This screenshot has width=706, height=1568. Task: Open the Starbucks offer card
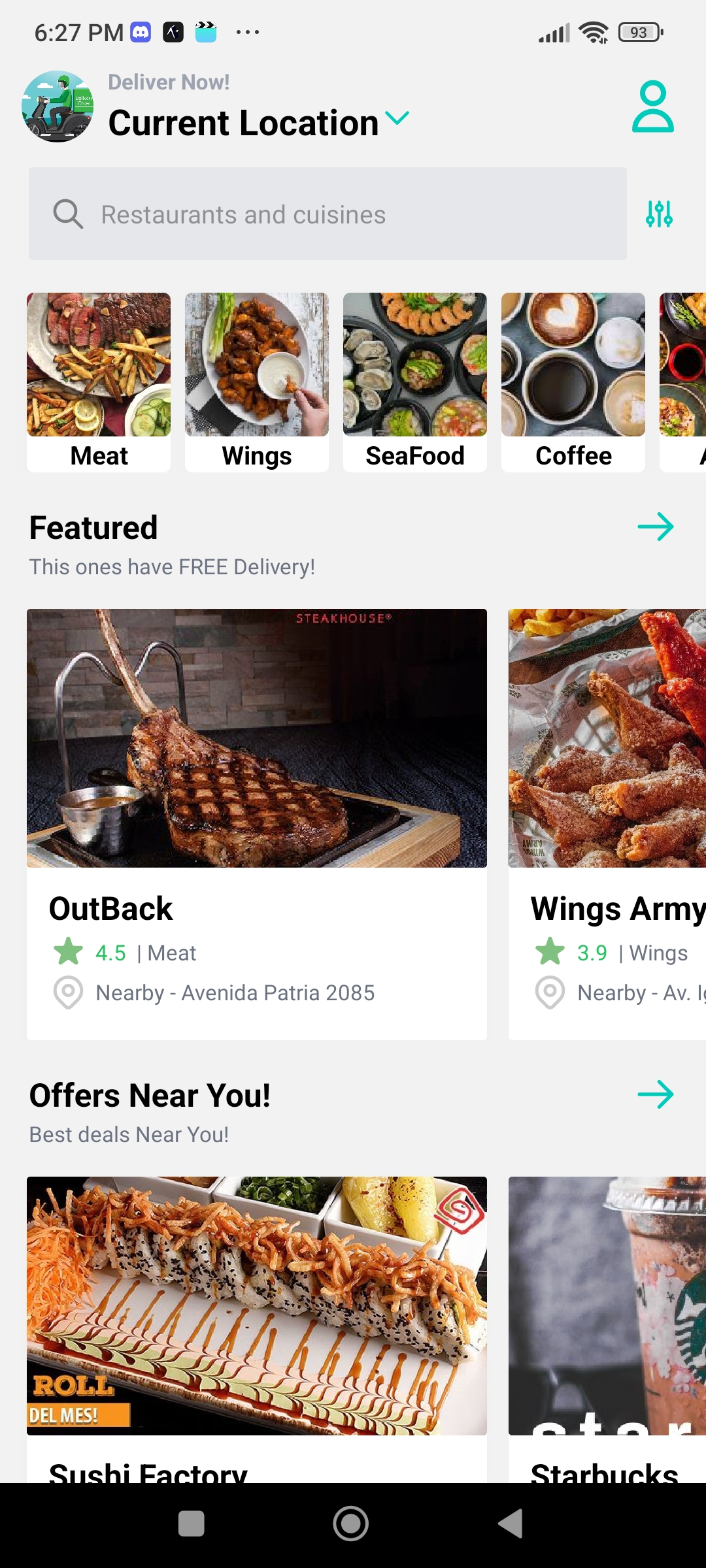[607, 1326]
